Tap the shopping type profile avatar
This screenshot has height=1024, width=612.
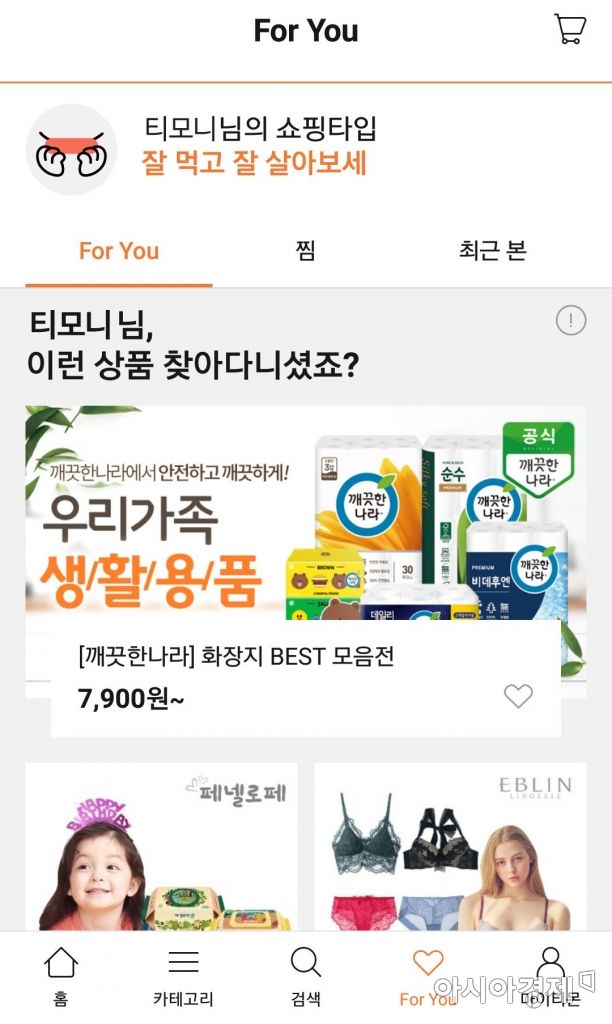click(x=71, y=149)
